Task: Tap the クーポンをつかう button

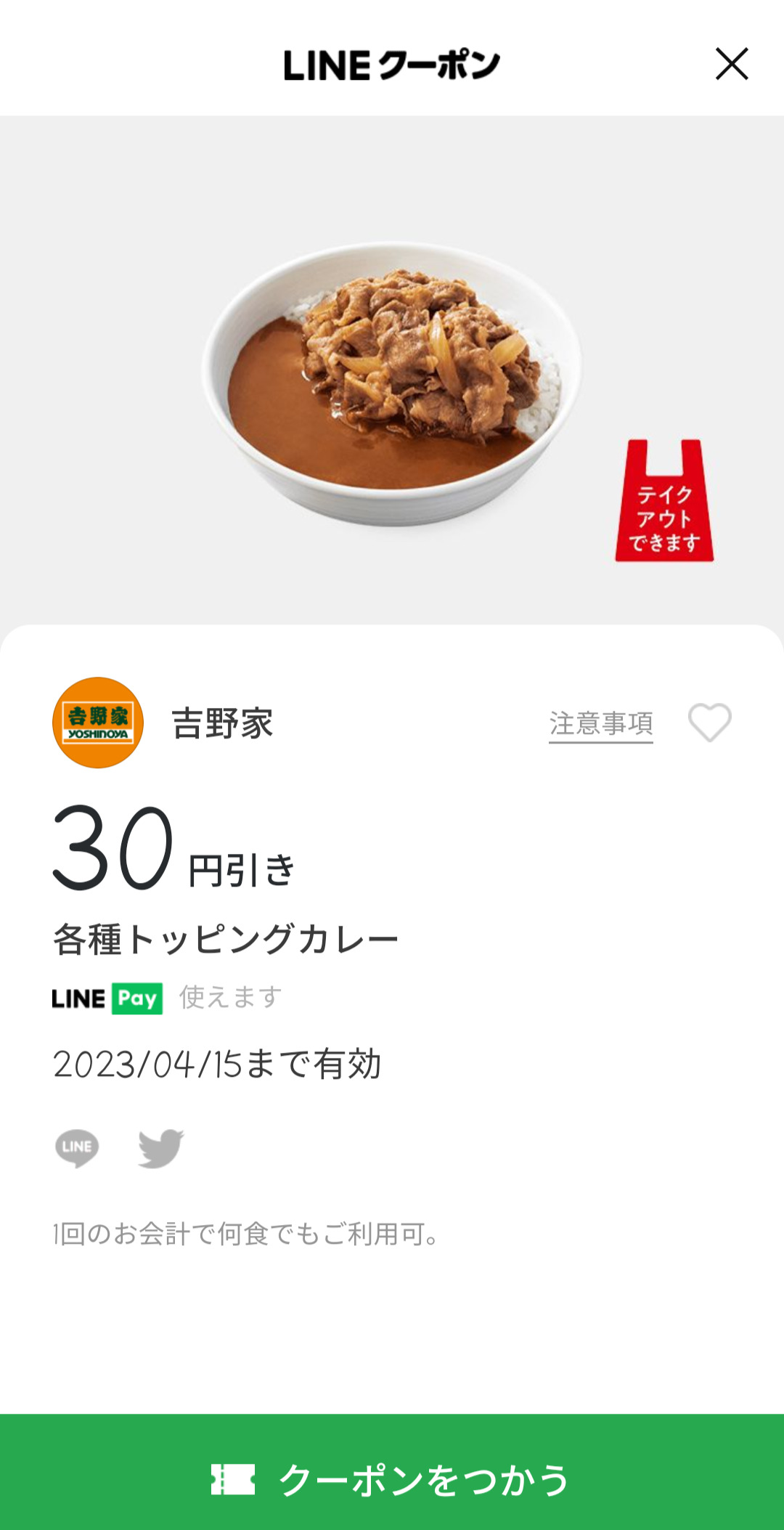Action: 392,1478
